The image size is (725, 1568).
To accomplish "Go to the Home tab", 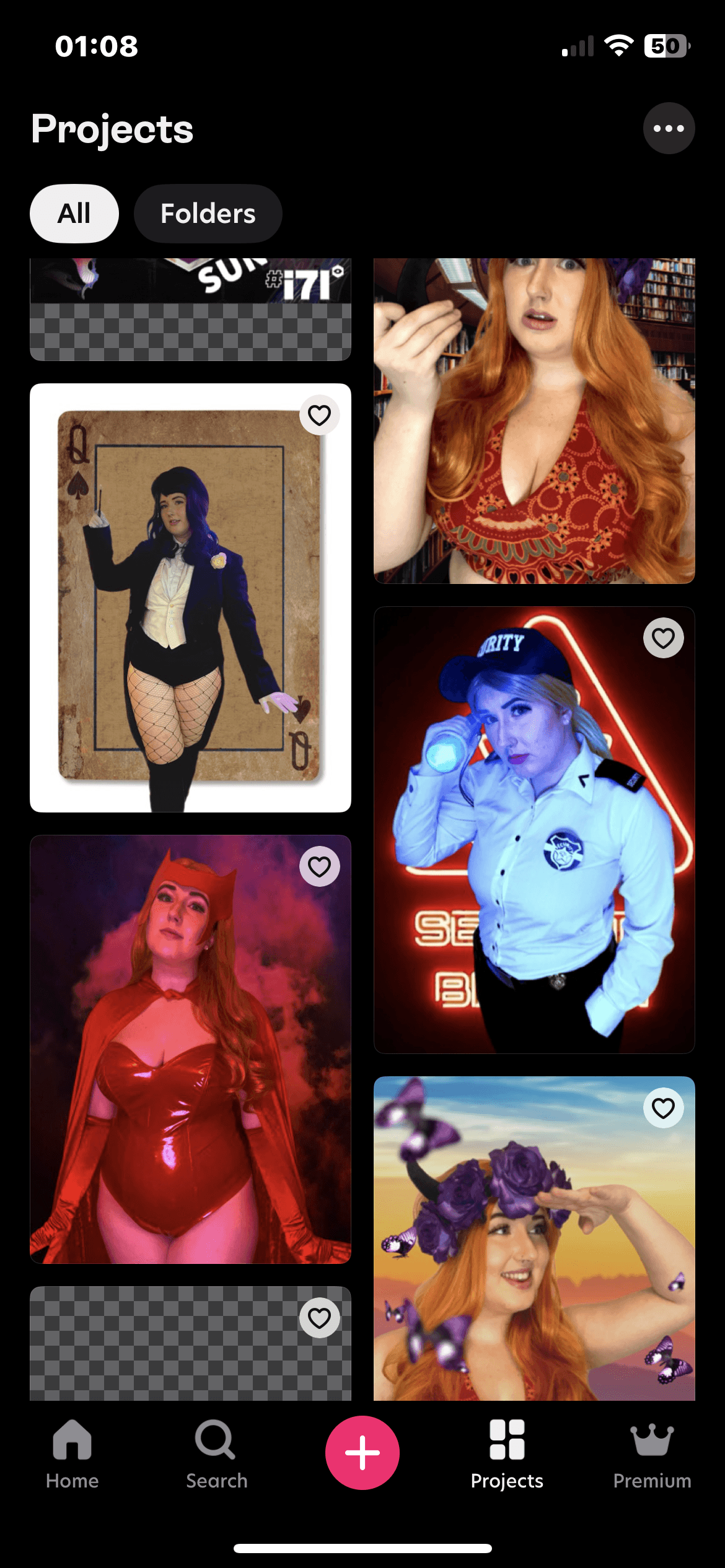I will (x=72, y=1453).
